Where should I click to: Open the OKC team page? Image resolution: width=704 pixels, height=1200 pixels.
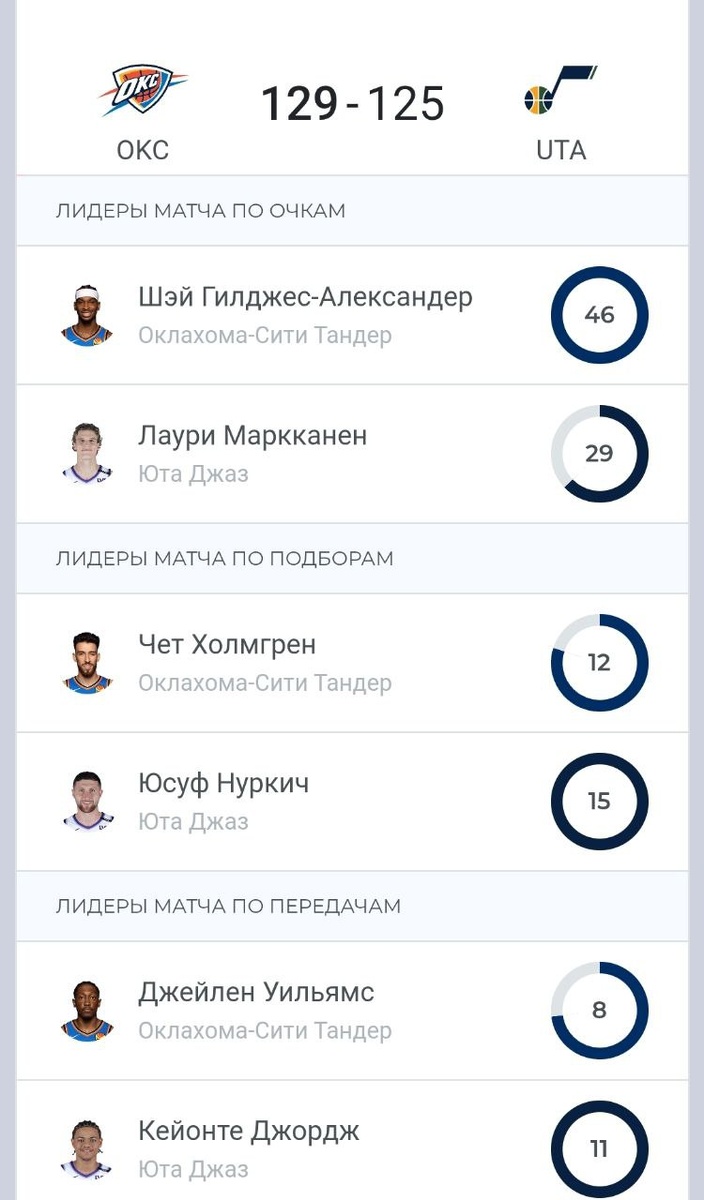click(142, 110)
